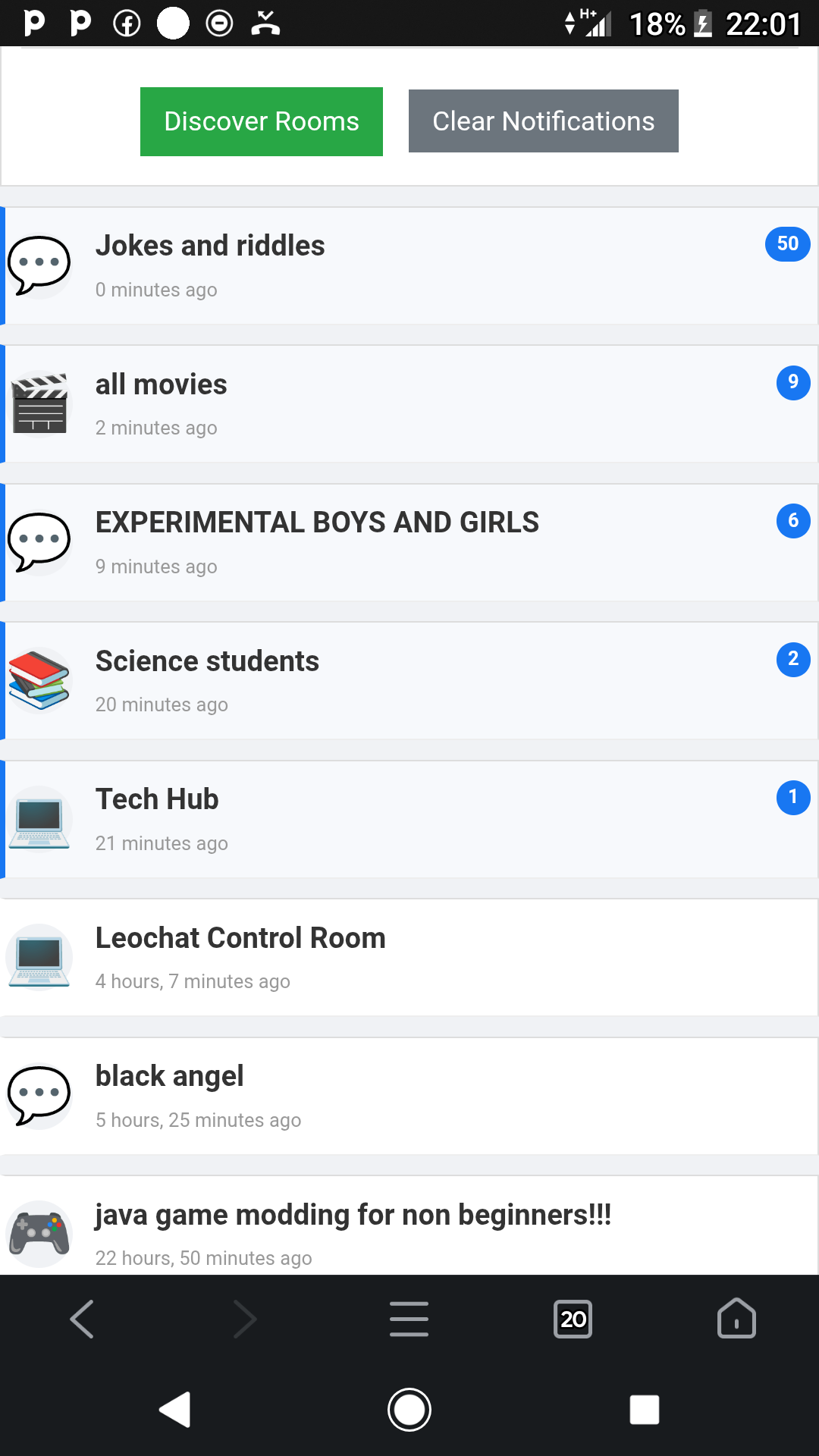
Task: Enter the all movies chat room
Action: [161, 385]
